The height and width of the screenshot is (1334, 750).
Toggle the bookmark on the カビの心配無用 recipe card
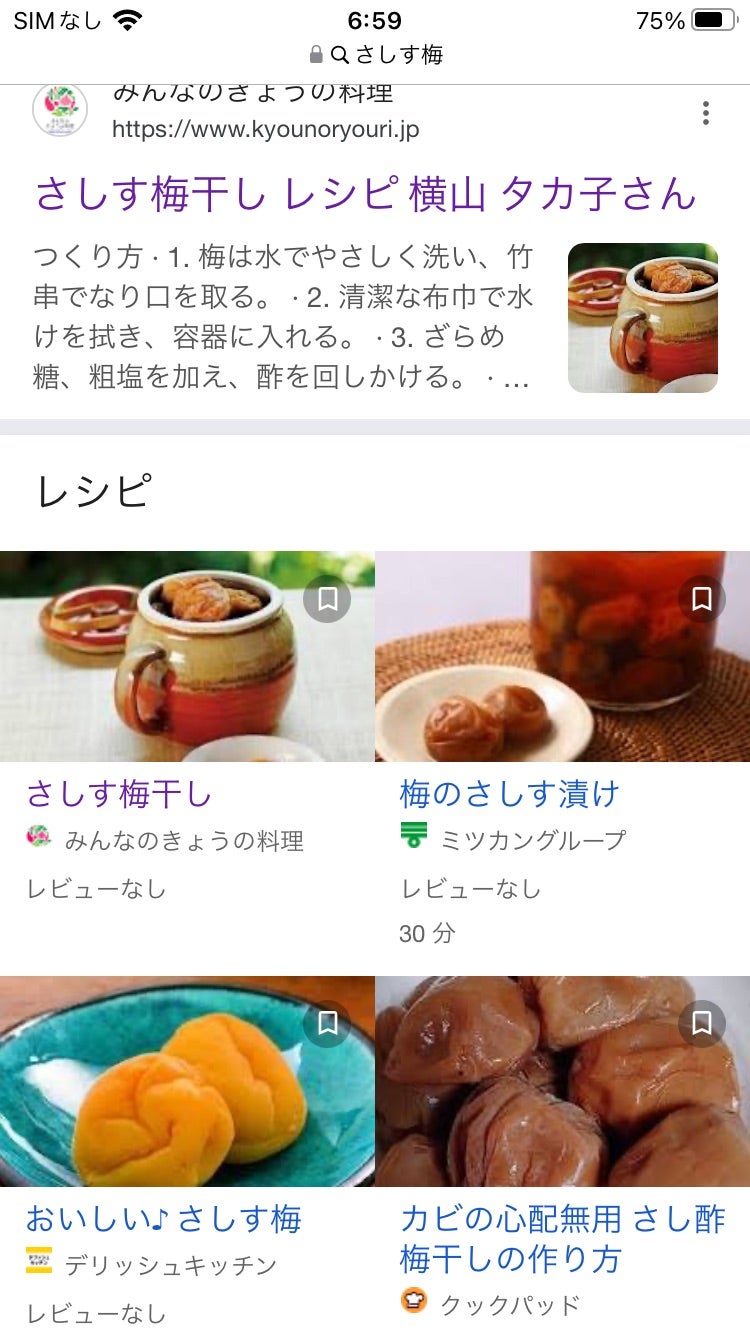(702, 1023)
